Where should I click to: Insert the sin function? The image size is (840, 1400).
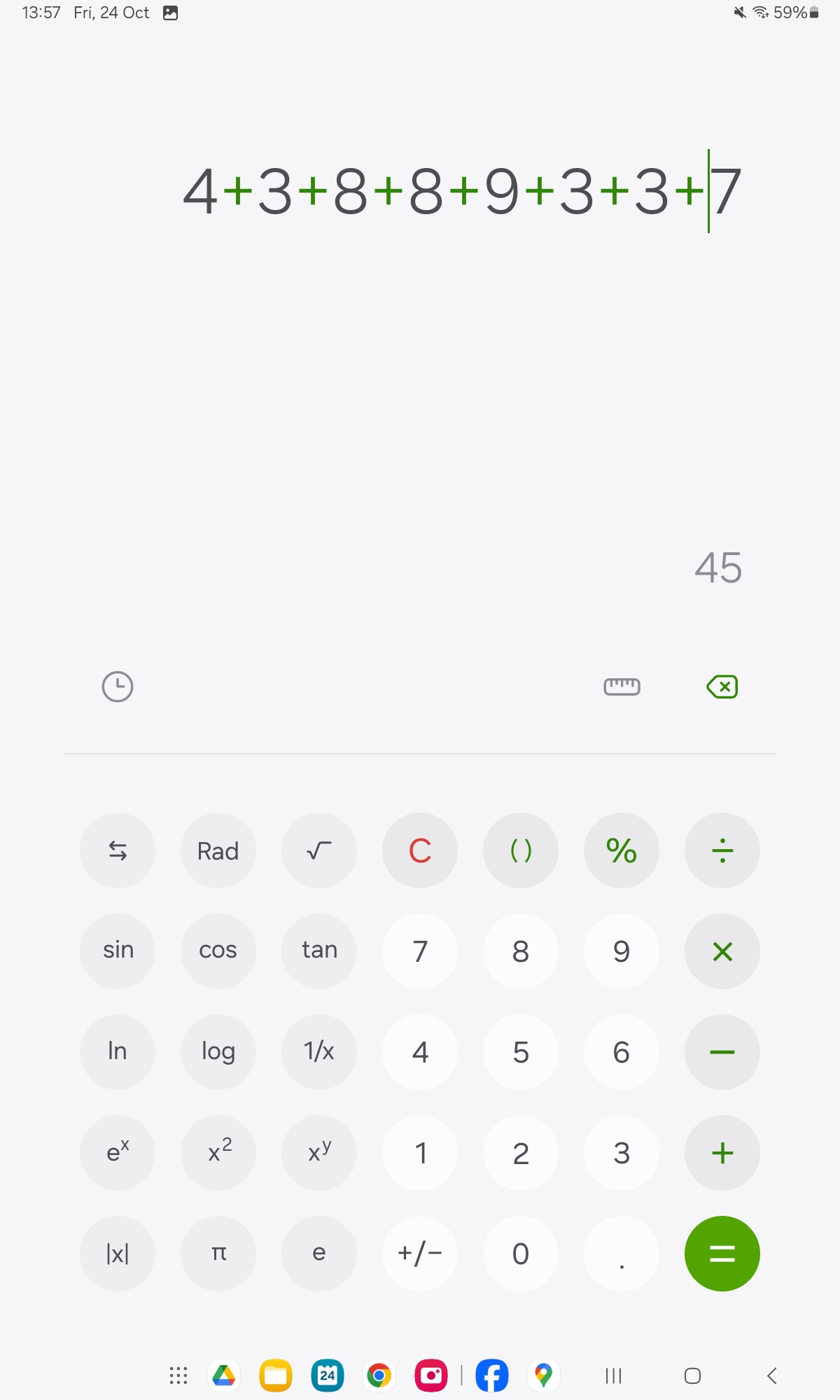pos(118,951)
